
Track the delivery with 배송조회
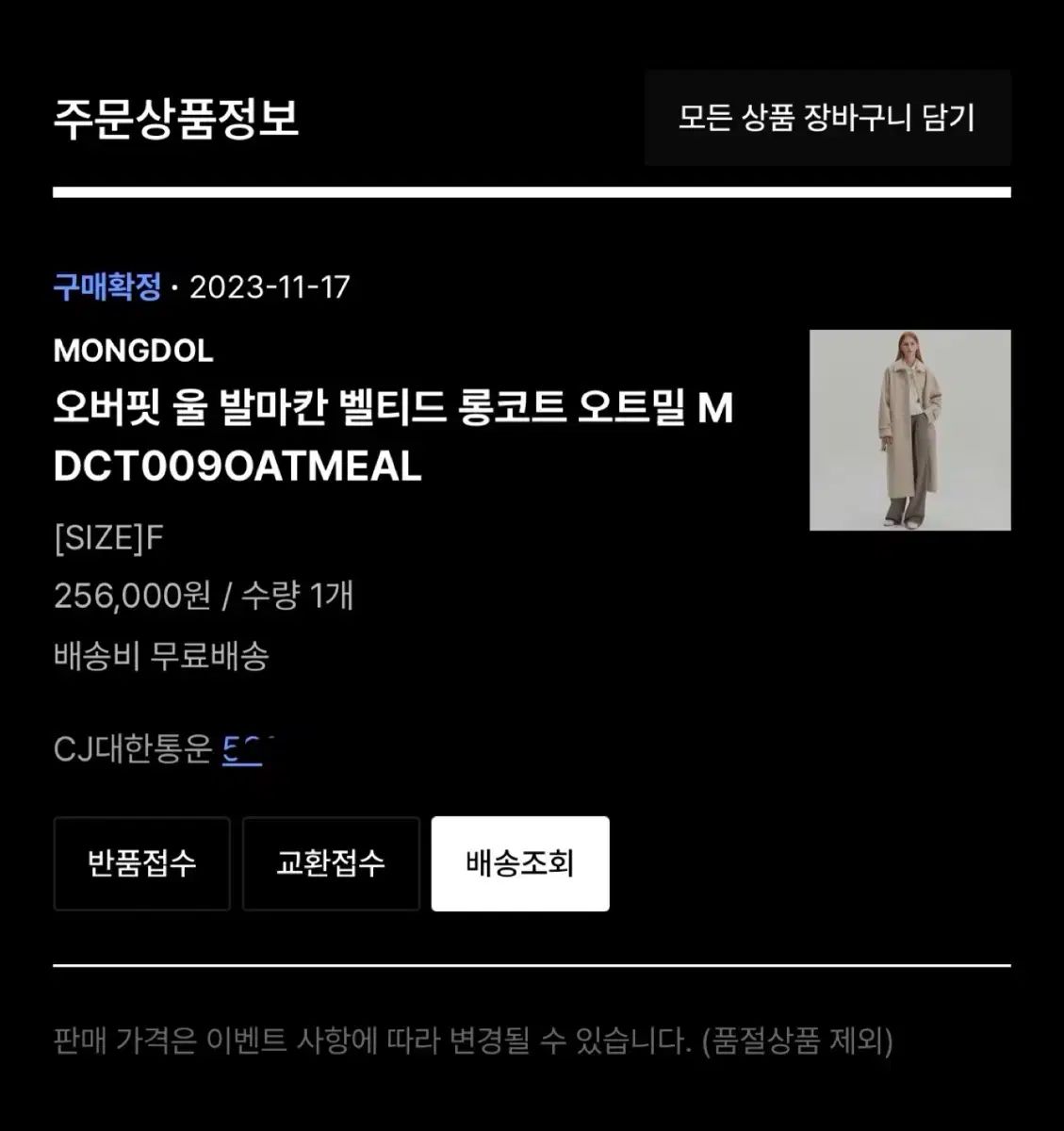(x=520, y=863)
